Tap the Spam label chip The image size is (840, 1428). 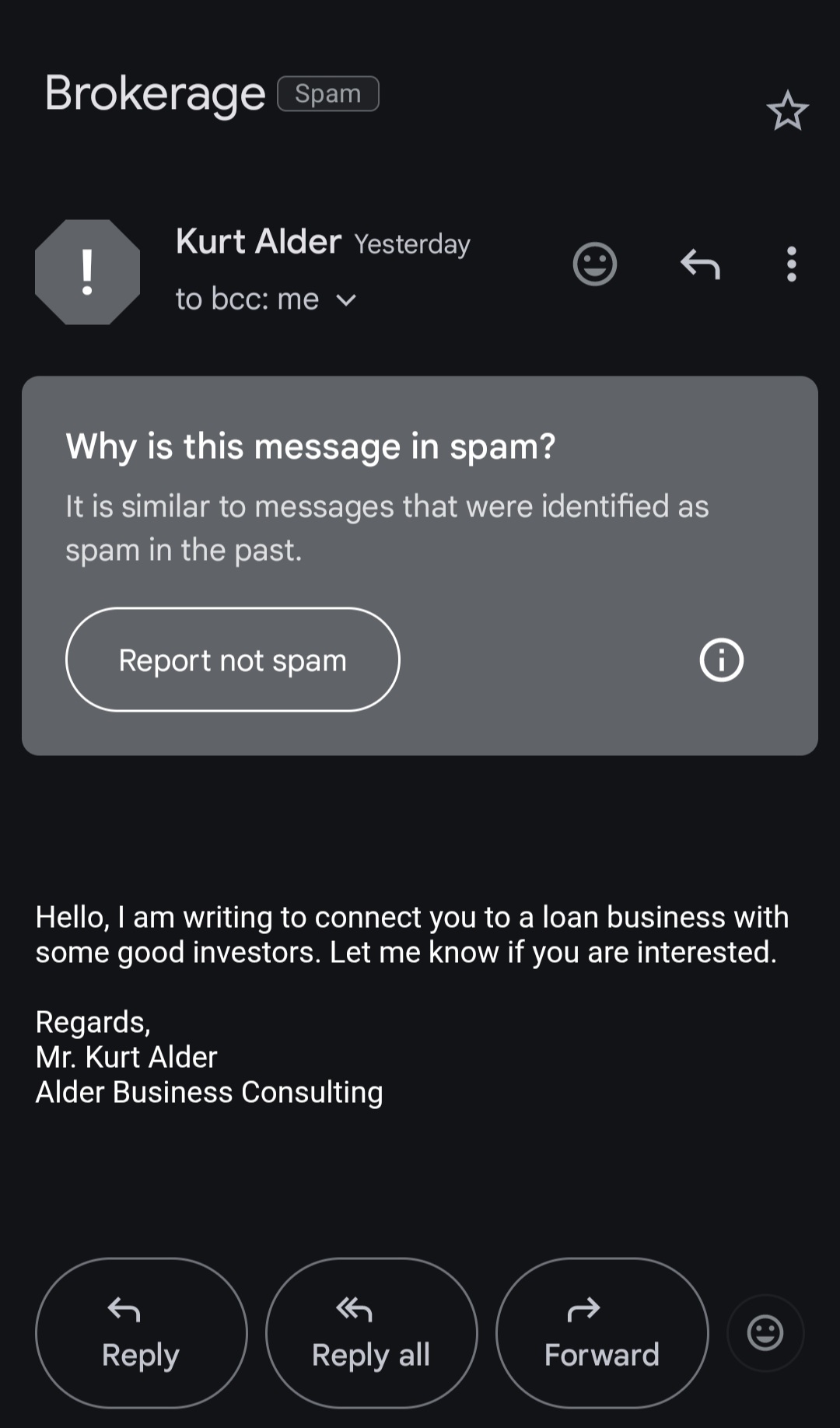pyautogui.click(x=327, y=94)
